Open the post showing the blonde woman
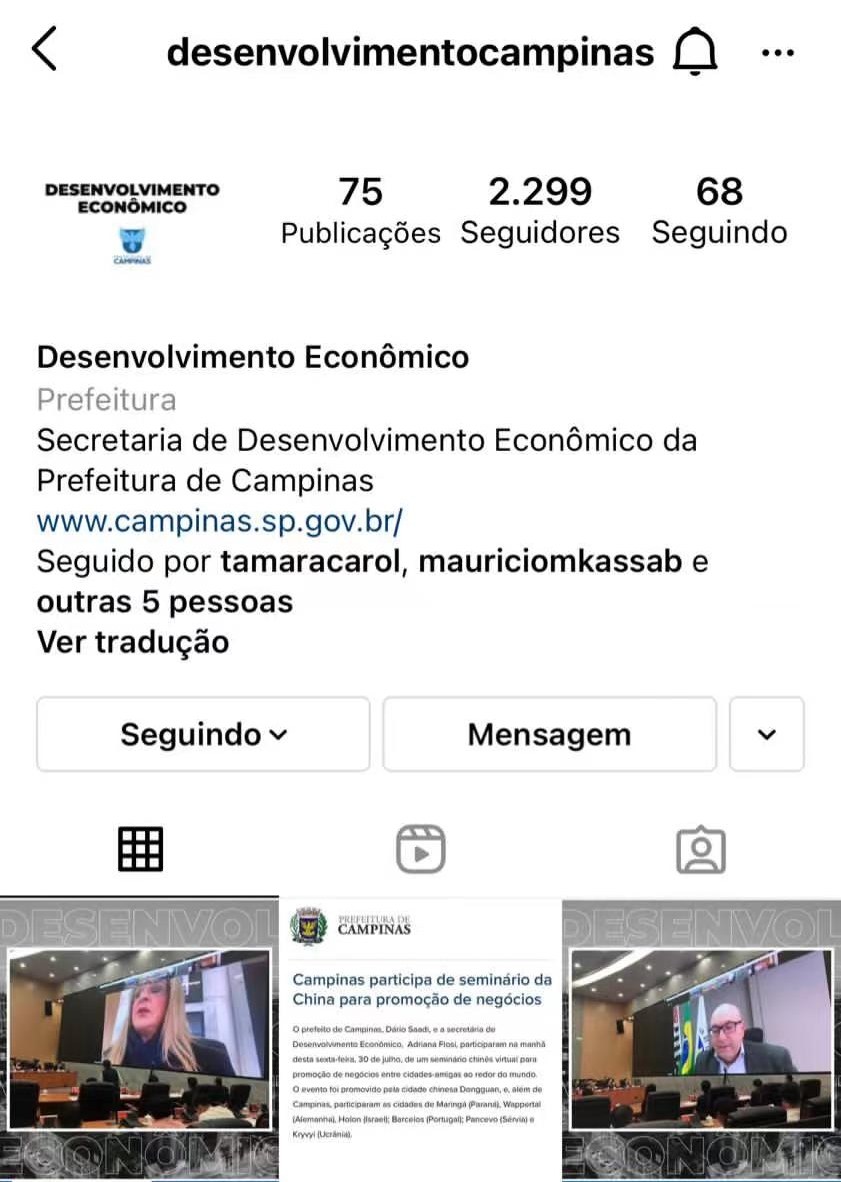 click(x=139, y=1040)
